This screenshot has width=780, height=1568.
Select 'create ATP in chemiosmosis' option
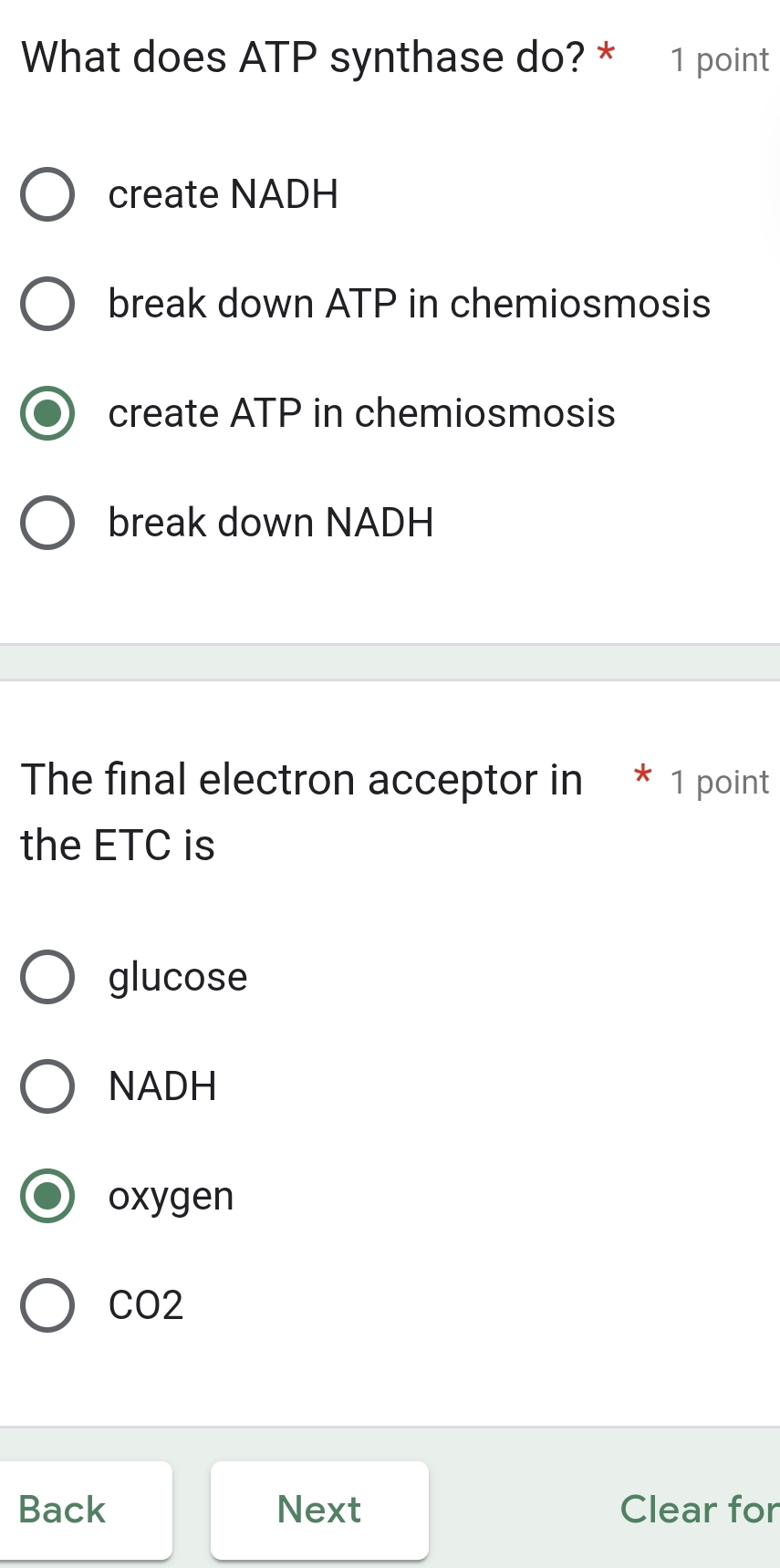click(x=47, y=413)
